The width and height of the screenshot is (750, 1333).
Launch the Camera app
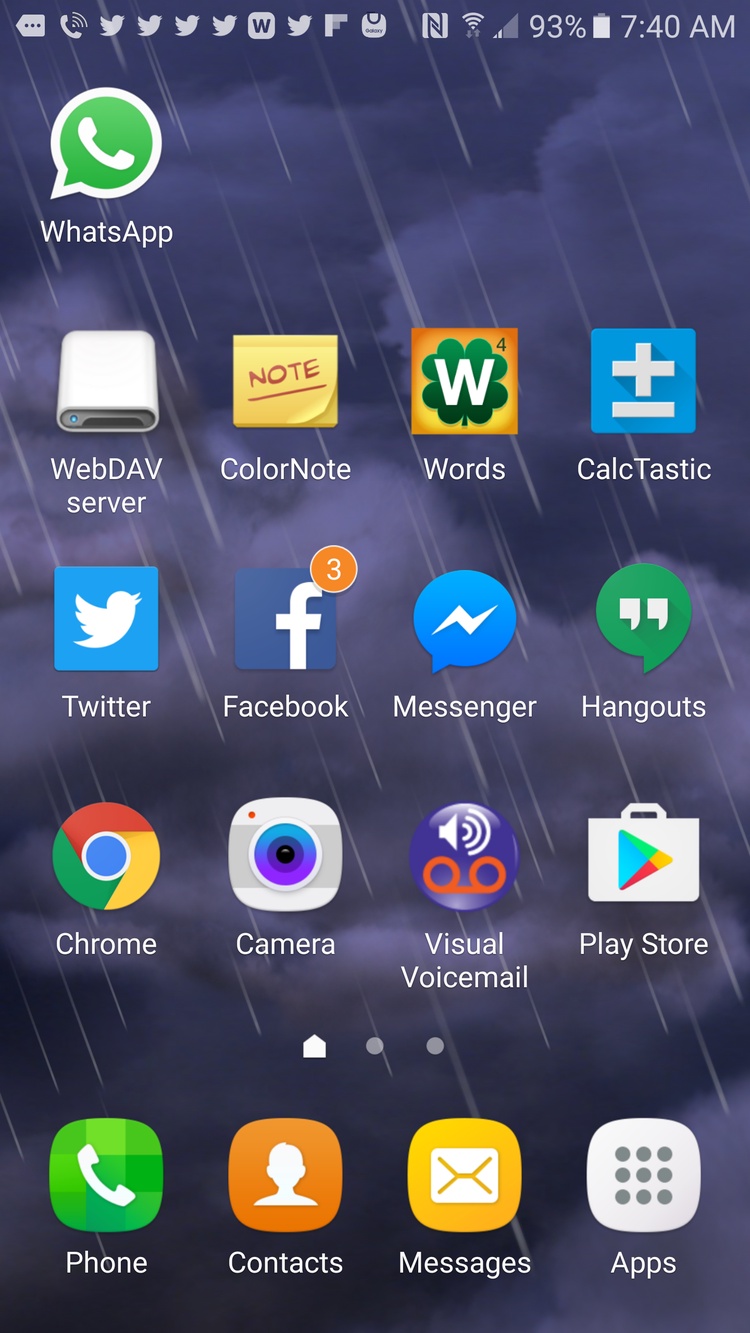tap(285, 856)
